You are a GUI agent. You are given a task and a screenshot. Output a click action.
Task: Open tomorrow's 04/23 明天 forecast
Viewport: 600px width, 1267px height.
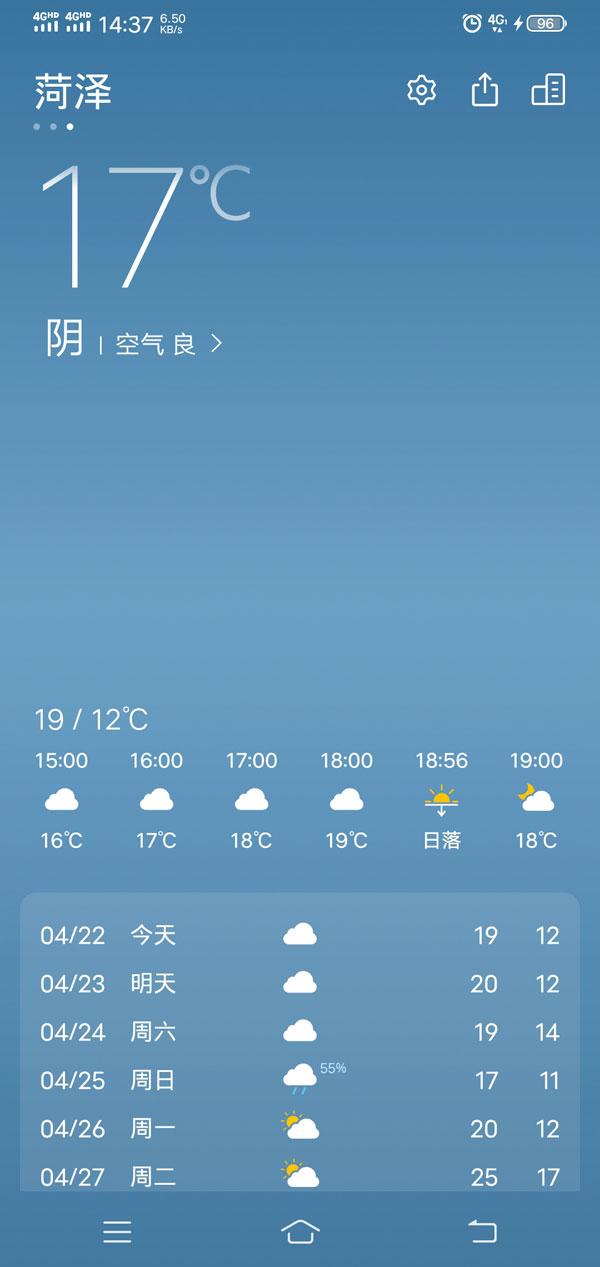(x=300, y=983)
